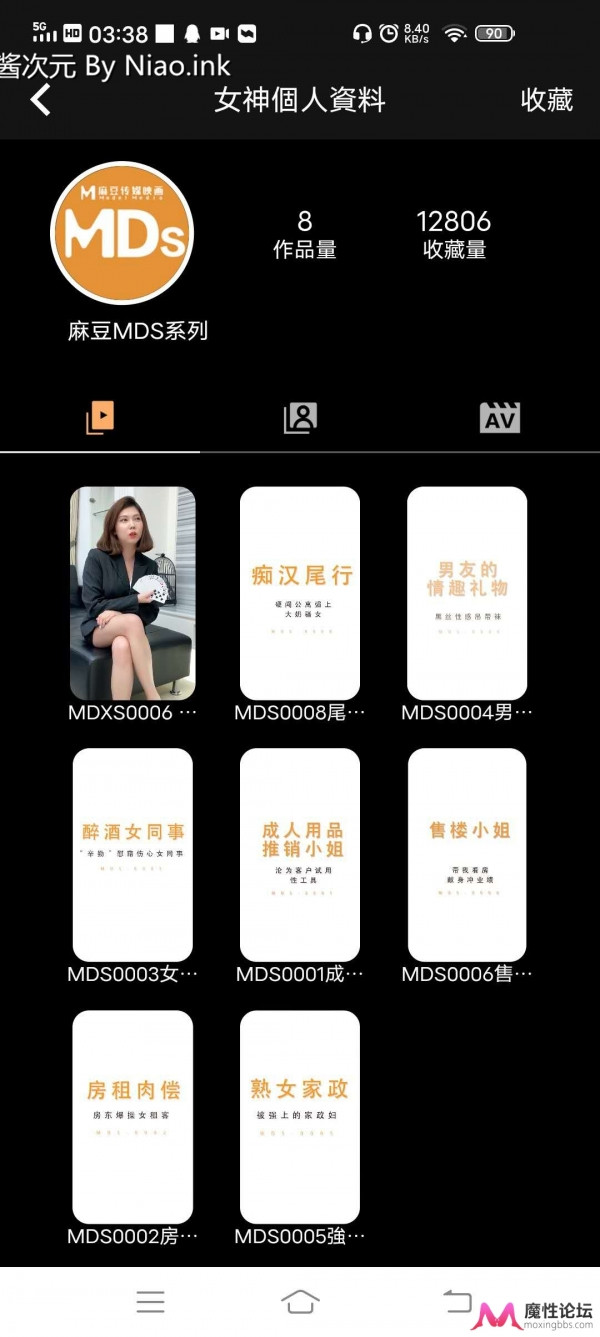Image resolution: width=600 pixels, height=1337 pixels.
Task: Open recent apps from the navigation bar
Action: 151,1301
